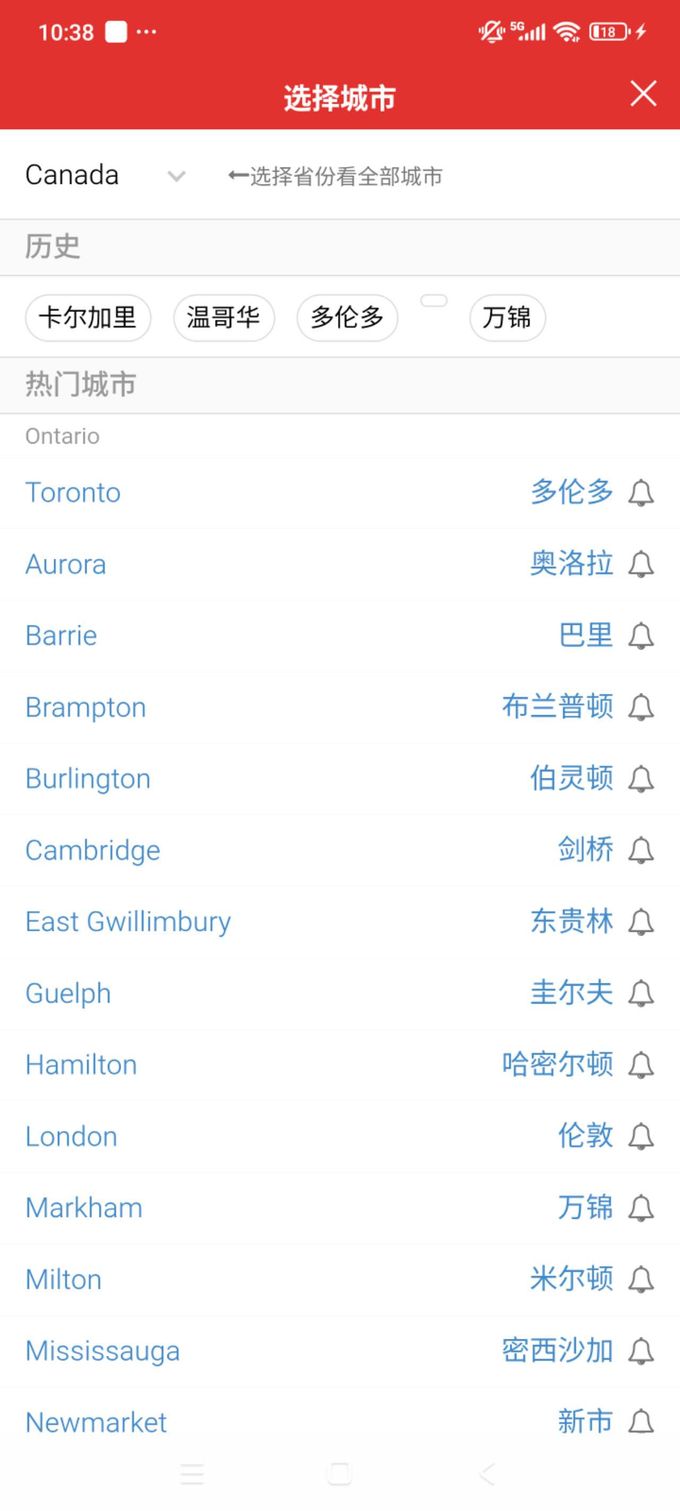The width and height of the screenshot is (680, 1511).
Task: Choose Aurora as the city
Action: point(66,565)
